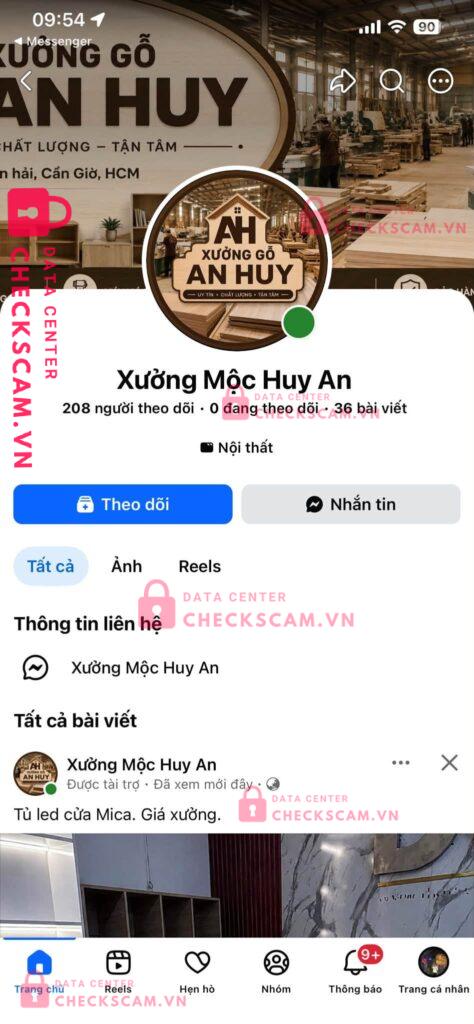Image resolution: width=474 pixels, height=1024 pixels.
Task: Share this page via the arrow icon
Action: click(x=342, y=81)
